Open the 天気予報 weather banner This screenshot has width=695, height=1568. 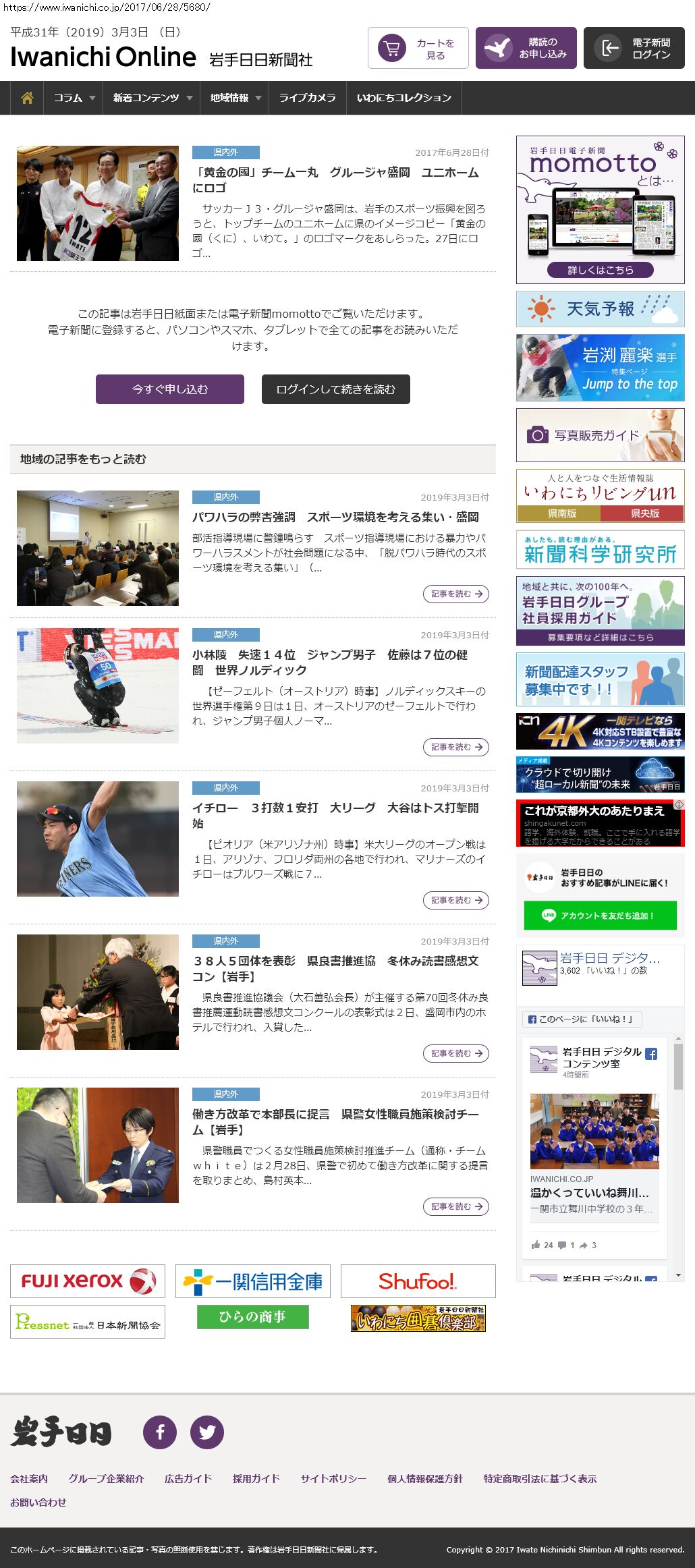point(600,309)
